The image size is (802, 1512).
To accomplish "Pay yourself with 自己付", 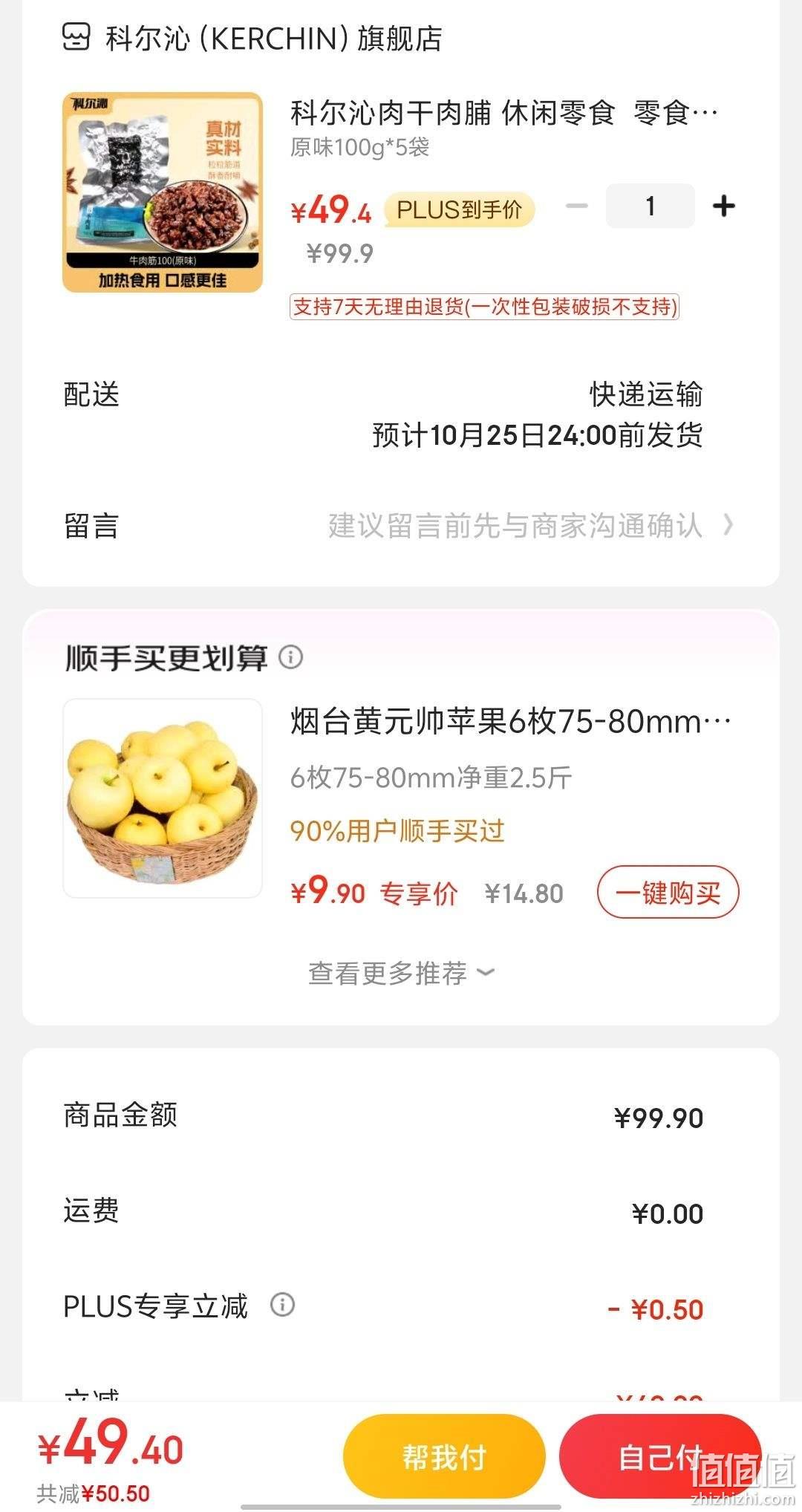I will (x=660, y=1456).
